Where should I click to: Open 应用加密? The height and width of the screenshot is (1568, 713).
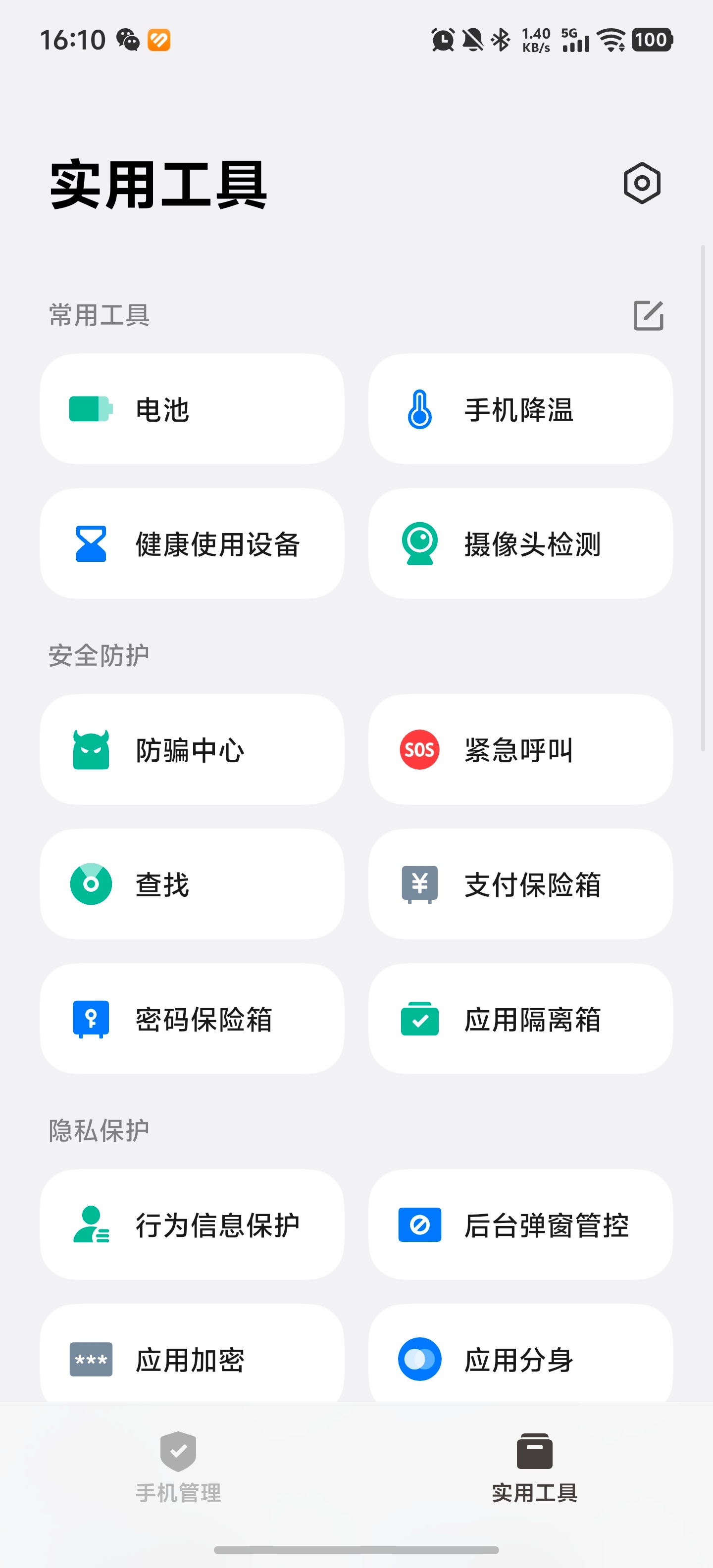(x=192, y=1354)
